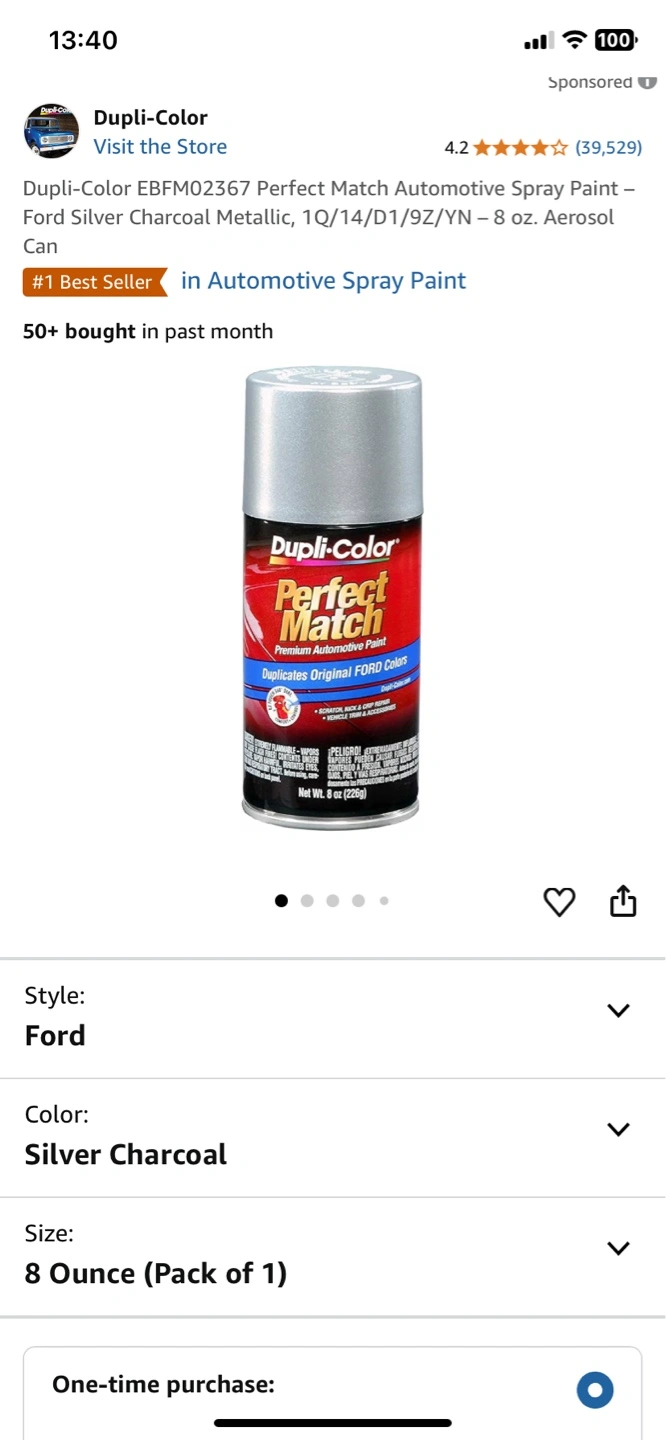
Task: Open the Dupli-Color spray can product image
Action: (333, 598)
